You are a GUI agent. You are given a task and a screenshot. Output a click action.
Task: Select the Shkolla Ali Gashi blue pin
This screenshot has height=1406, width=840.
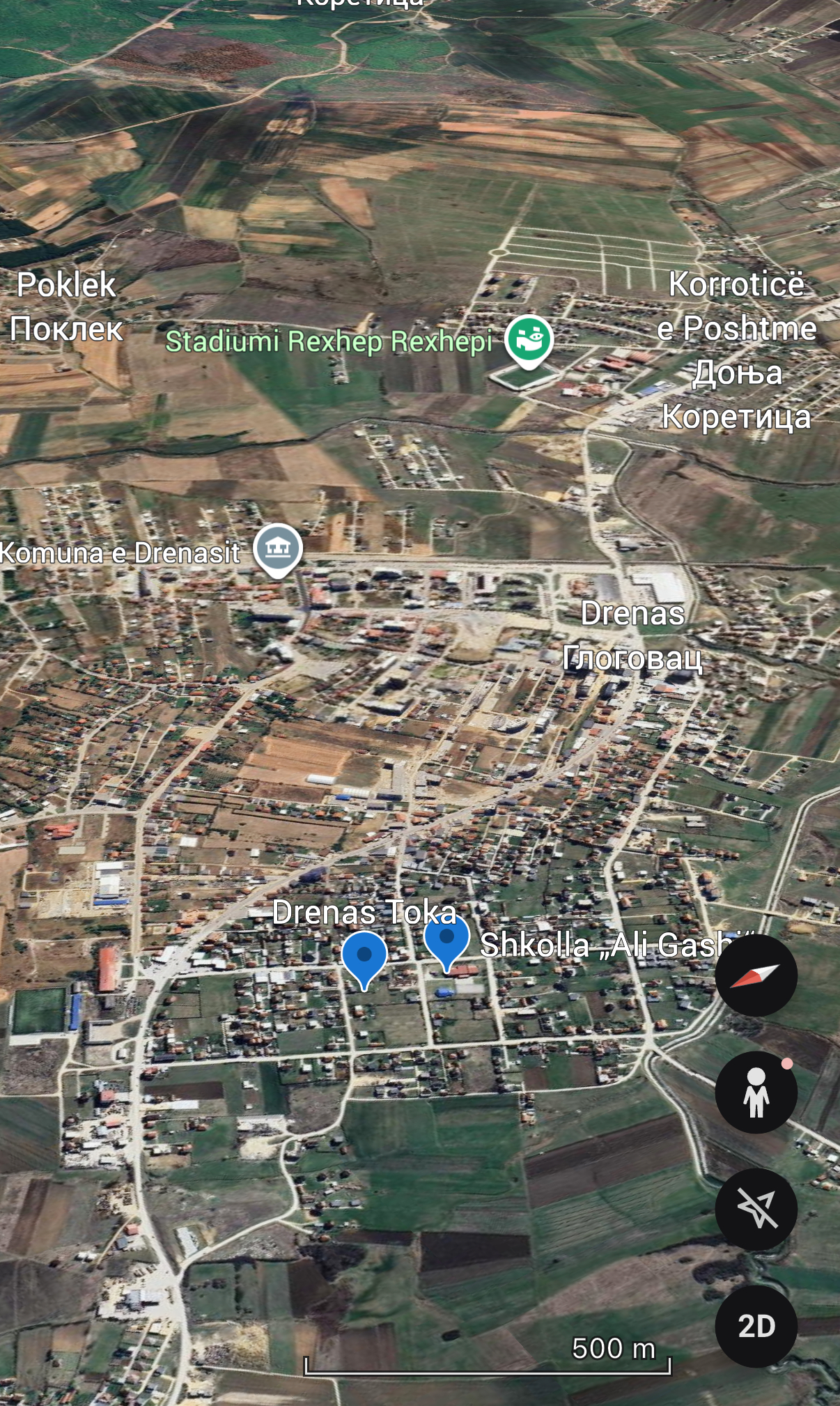[446, 941]
